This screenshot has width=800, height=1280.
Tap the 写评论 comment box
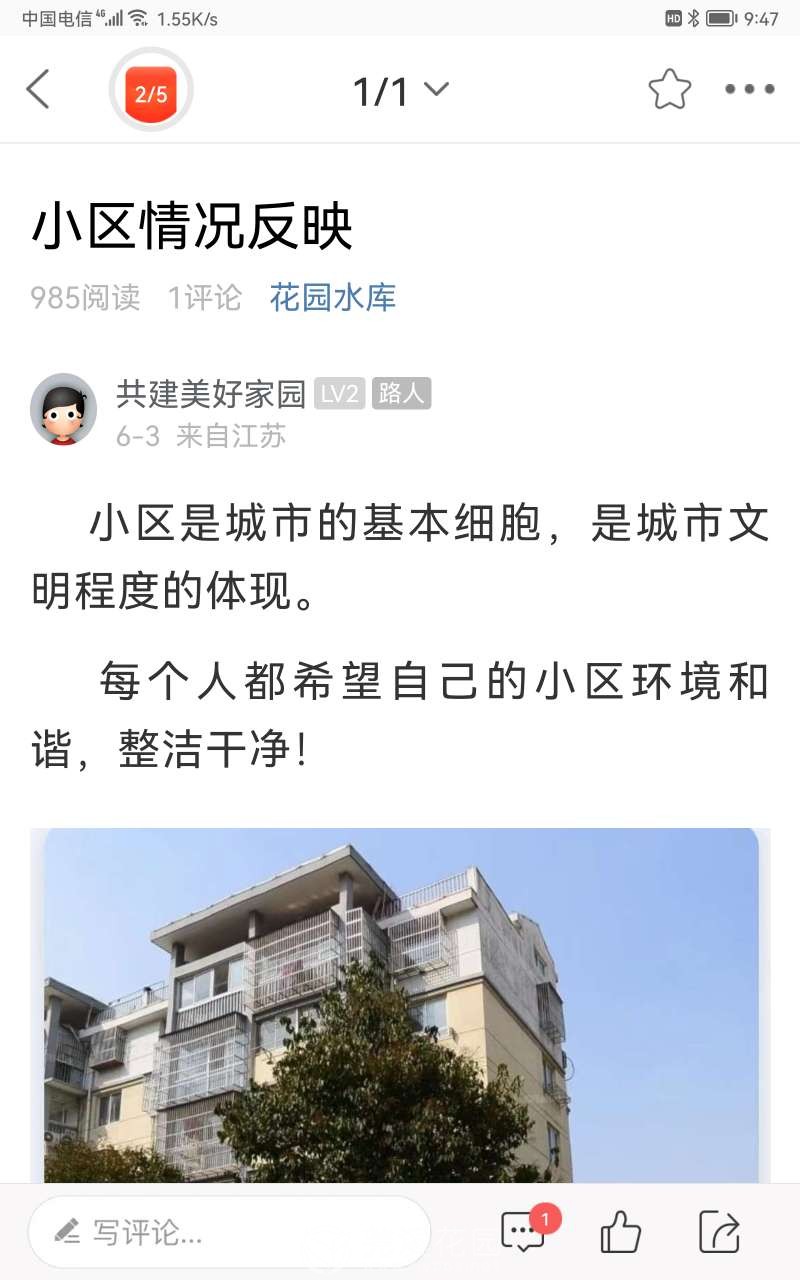point(230,1232)
